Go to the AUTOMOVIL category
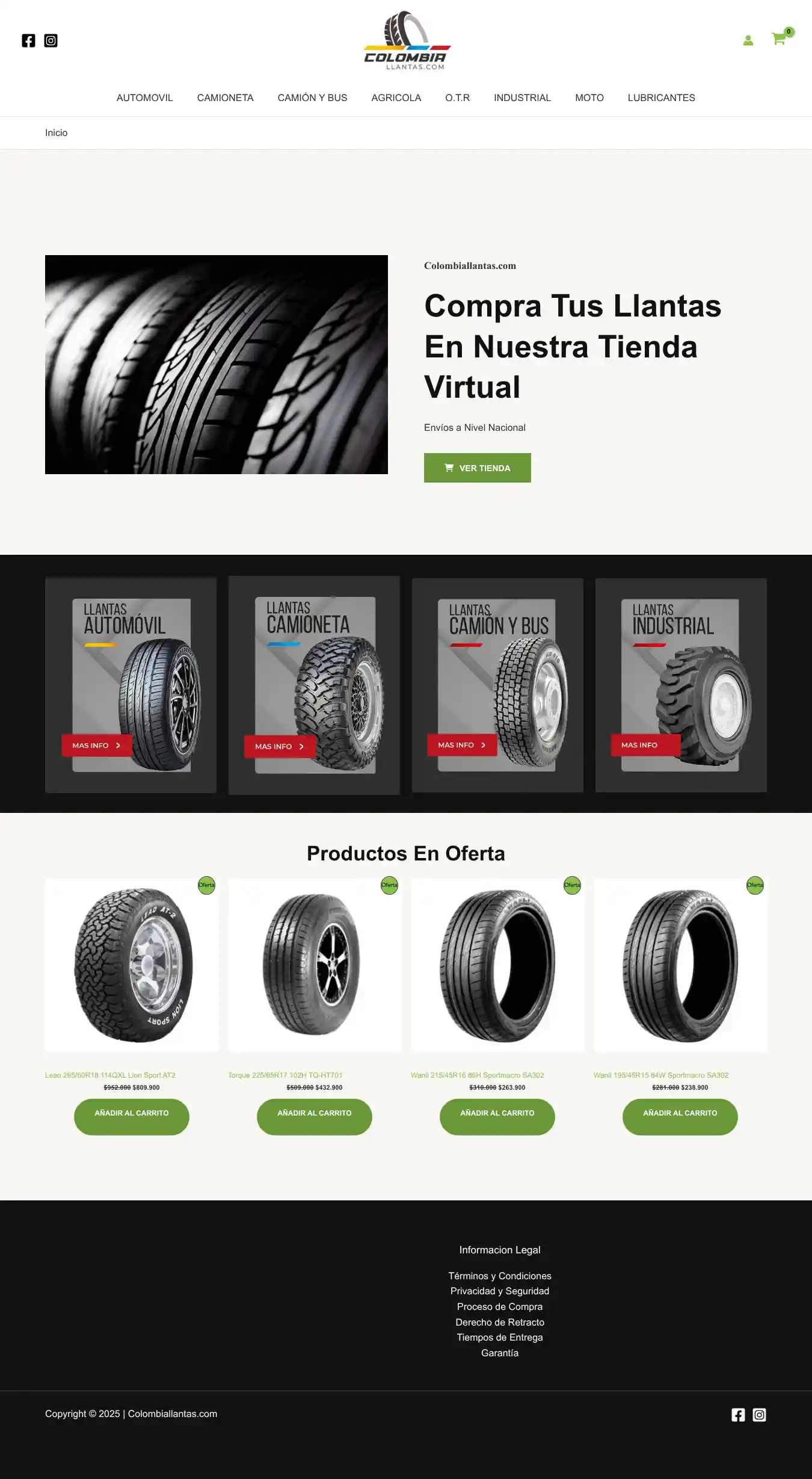Image resolution: width=812 pixels, height=1479 pixels. coord(144,97)
